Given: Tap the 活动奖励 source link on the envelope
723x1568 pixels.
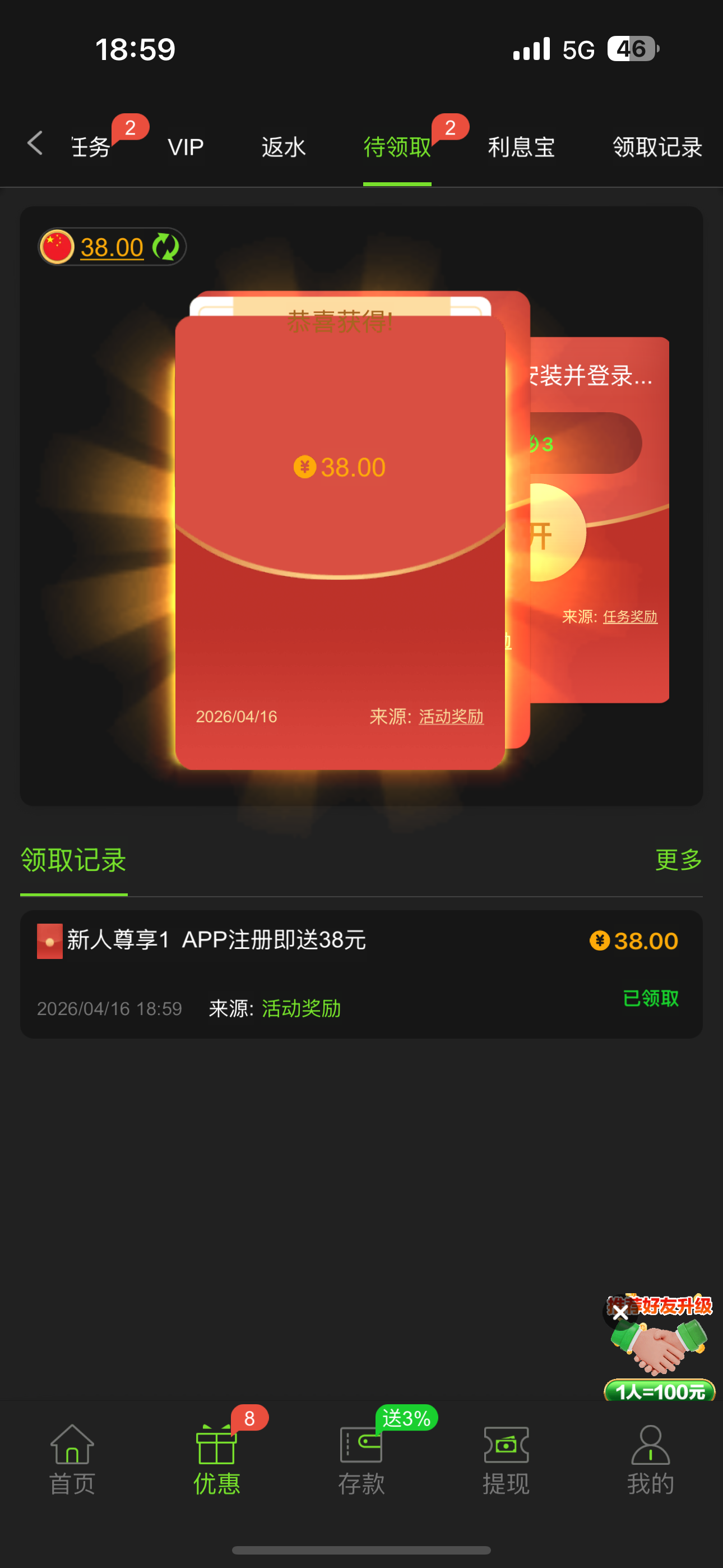Looking at the screenshot, I should [x=451, y=717].
